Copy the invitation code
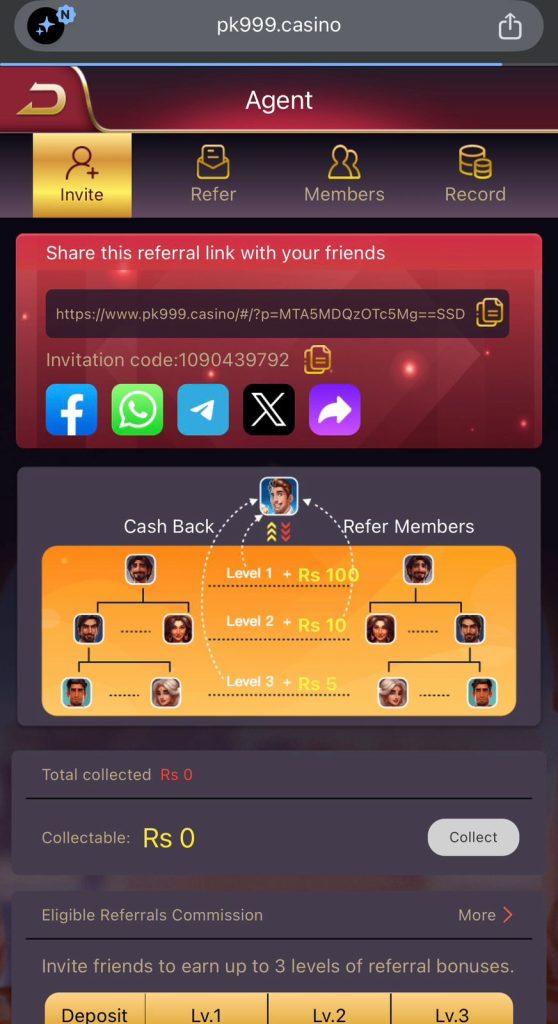The width and height of the screenshot is (558, 1024). coord(318,360)
